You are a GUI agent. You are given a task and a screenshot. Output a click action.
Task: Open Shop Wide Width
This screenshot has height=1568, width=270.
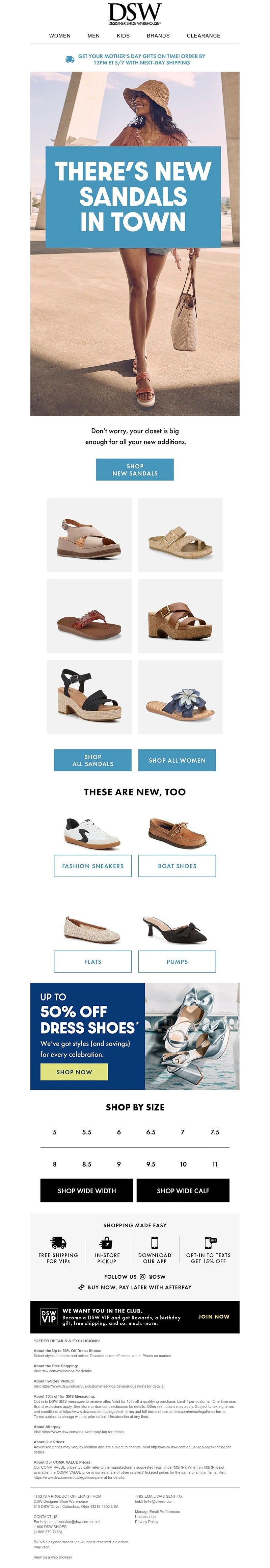click(x=86, y=1190)
